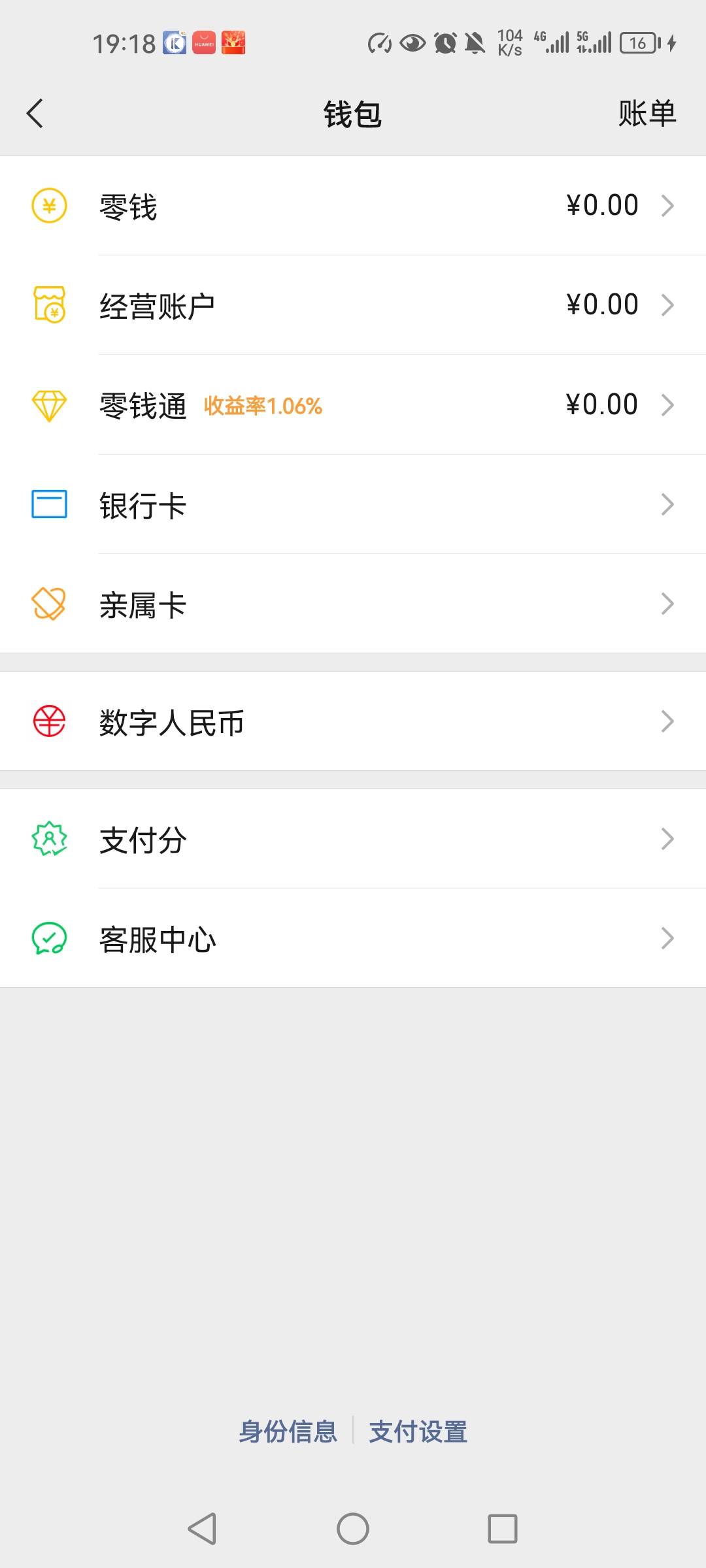Open the 支付分 row
Image resolution: width=706 pixels, height=1568 pixels.
[353, 839]
